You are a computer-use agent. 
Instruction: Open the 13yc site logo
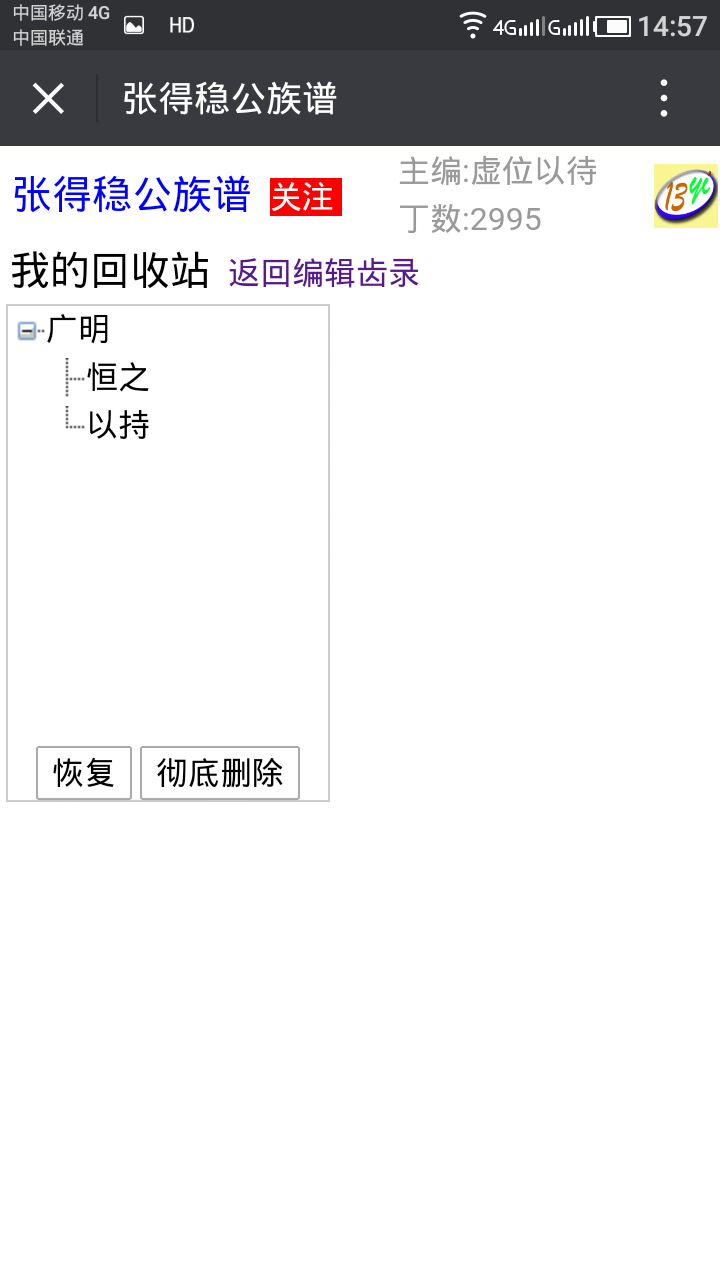(685, 196)
